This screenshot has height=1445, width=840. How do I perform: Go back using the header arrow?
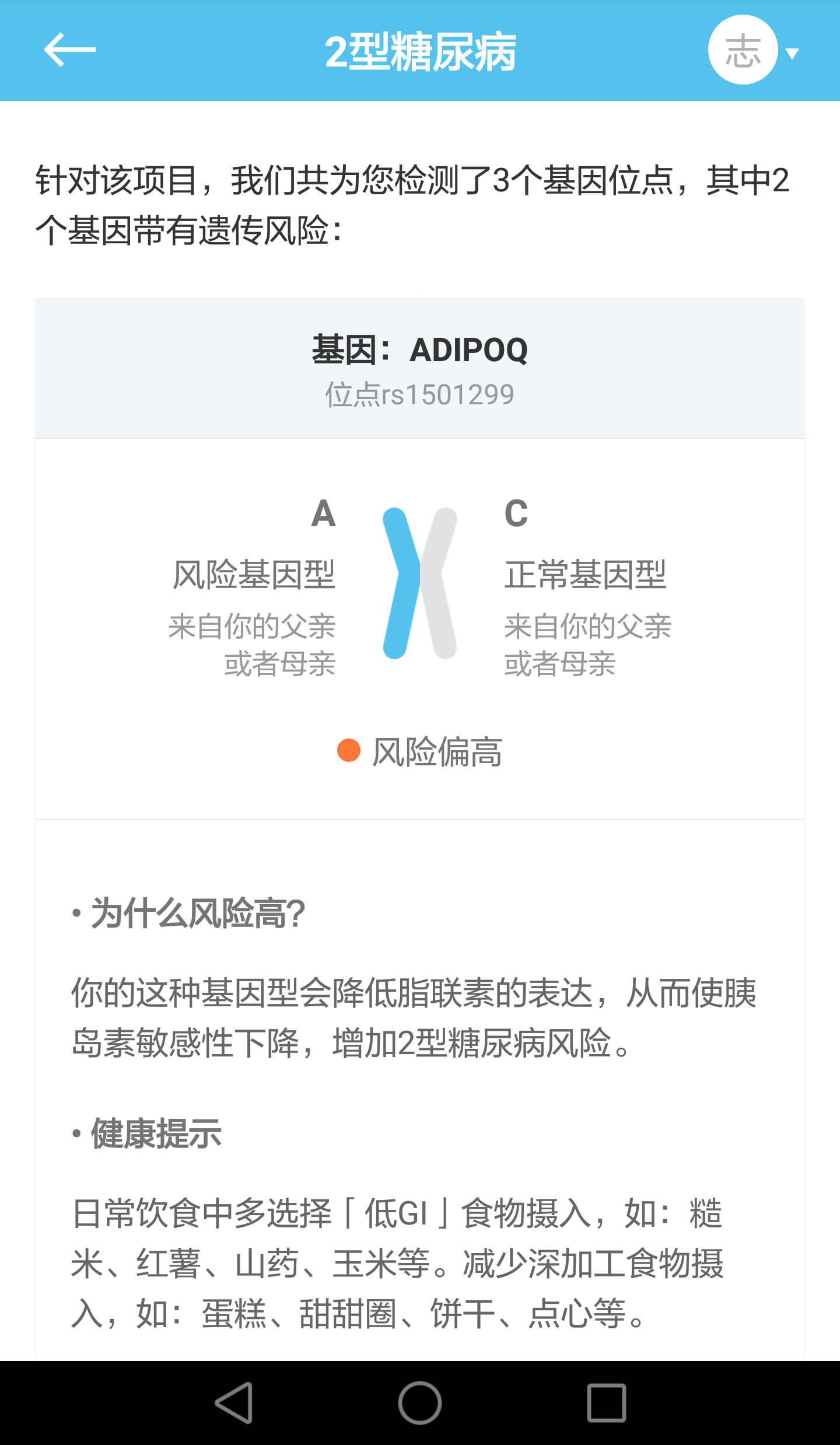(x=69, y=50)
